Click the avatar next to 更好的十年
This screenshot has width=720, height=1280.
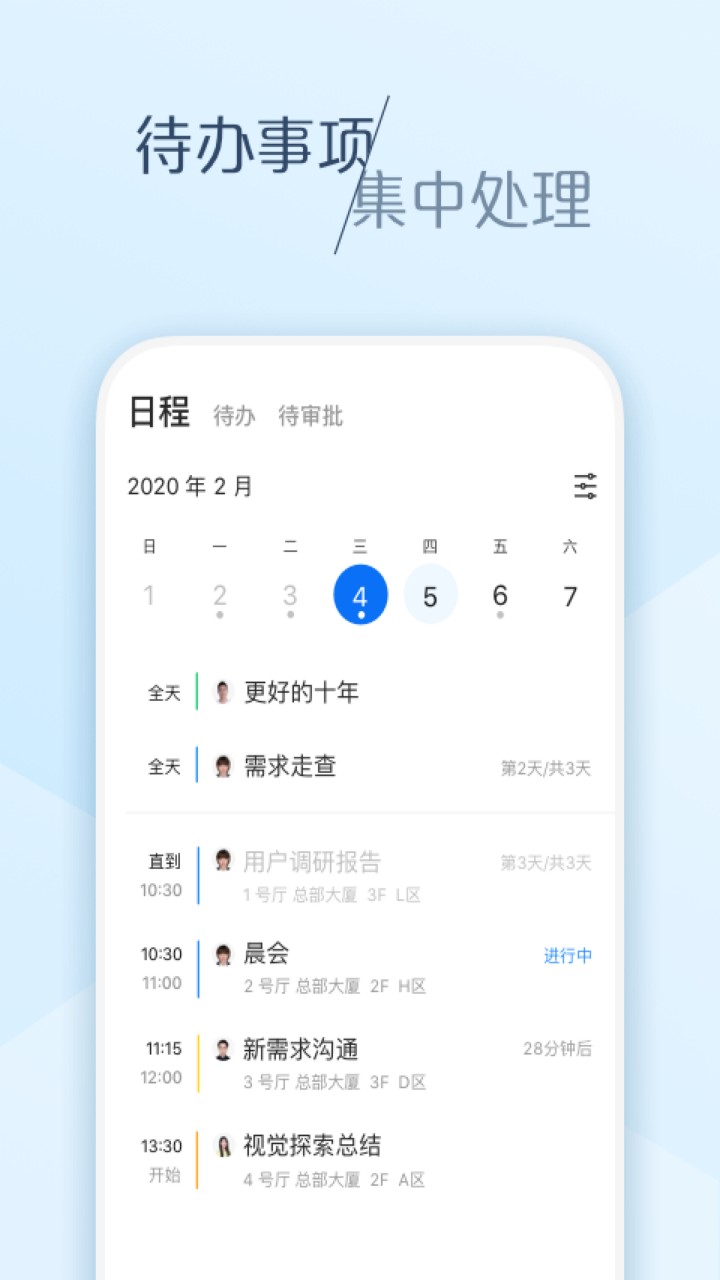coord(222,691)
